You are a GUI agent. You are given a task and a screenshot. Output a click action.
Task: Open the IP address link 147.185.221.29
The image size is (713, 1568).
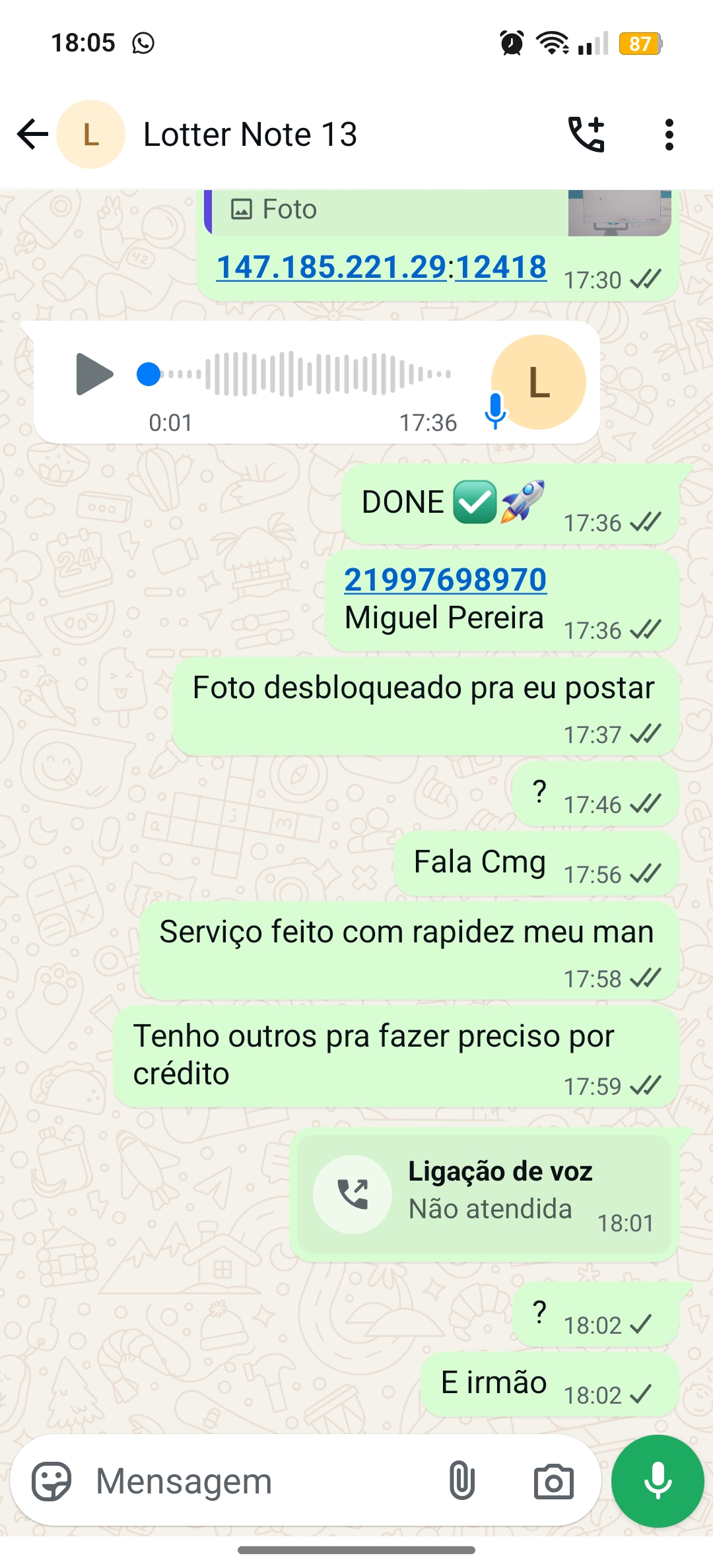coord(331,267)
